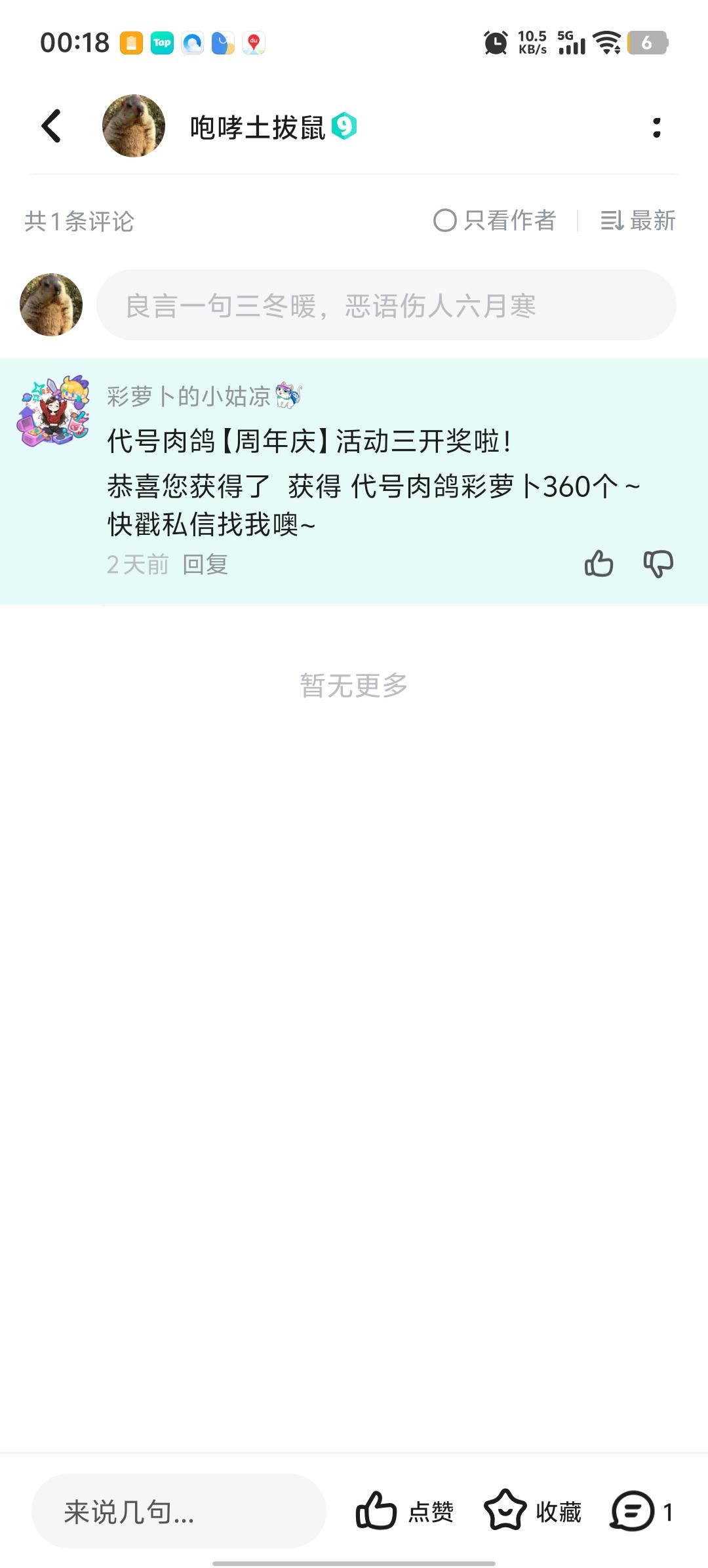708x1568 pixels.
Task: Tap 2天前 timestamp under the comment
Action: pyautogui.click(x=138, y=563)
